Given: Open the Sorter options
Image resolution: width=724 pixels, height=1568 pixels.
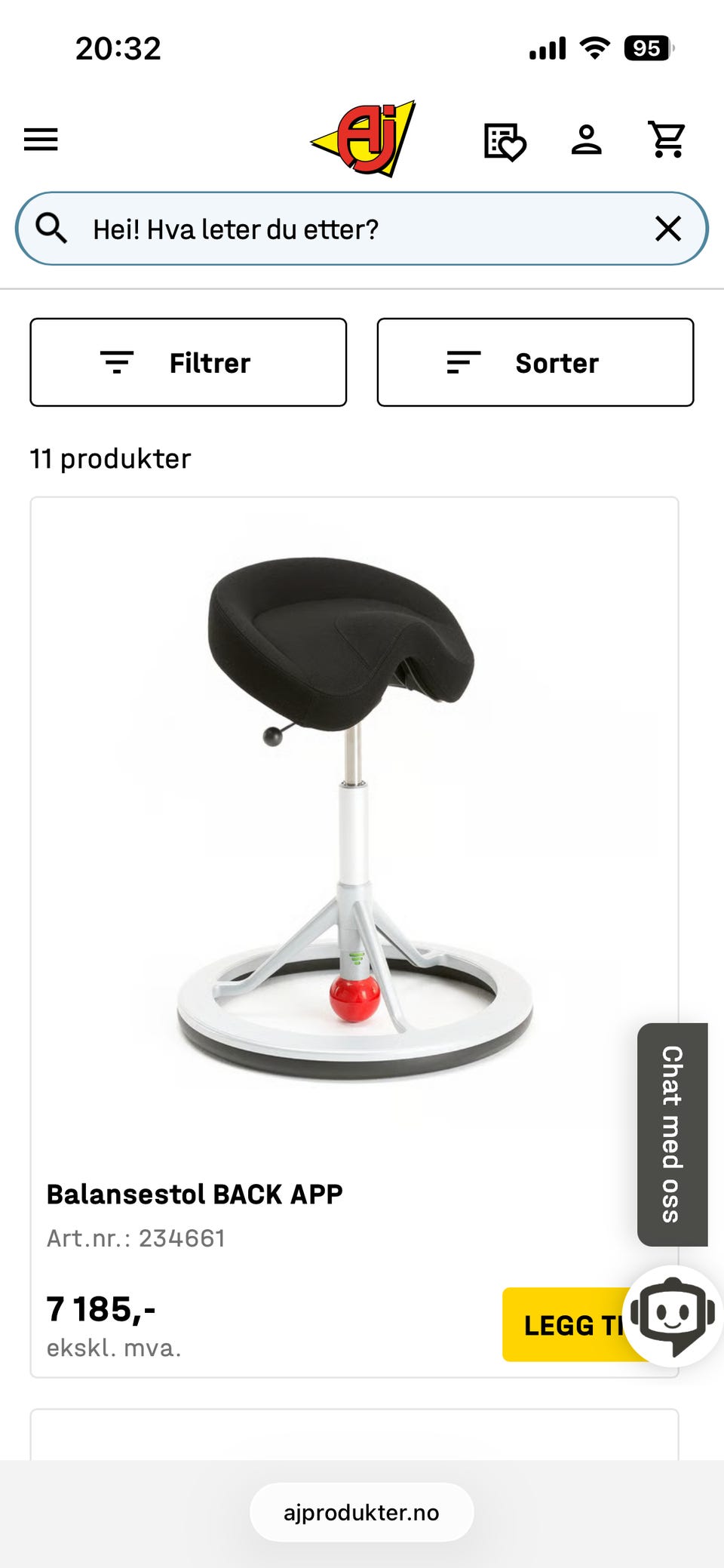Looking at the screenshot, I should (535, 362).
